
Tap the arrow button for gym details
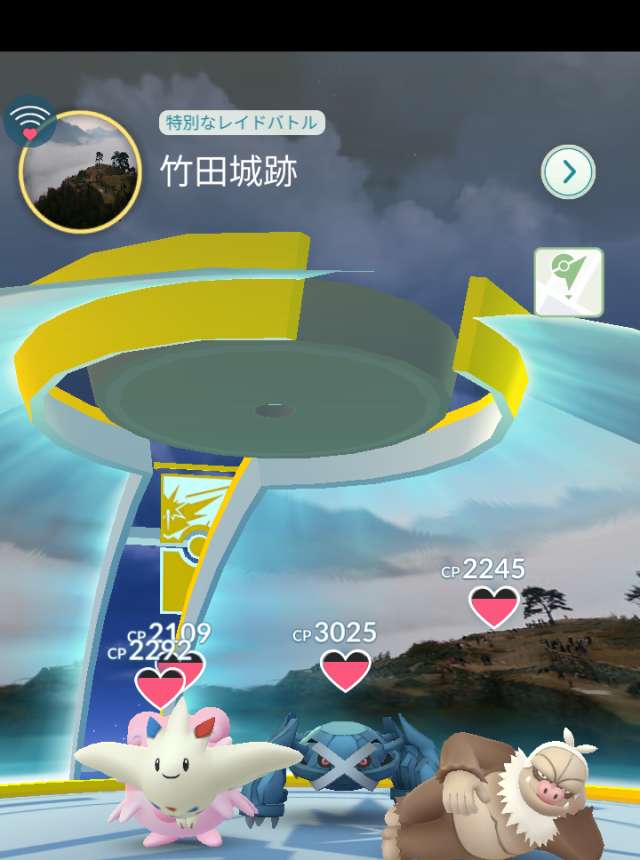coord(568,172)
